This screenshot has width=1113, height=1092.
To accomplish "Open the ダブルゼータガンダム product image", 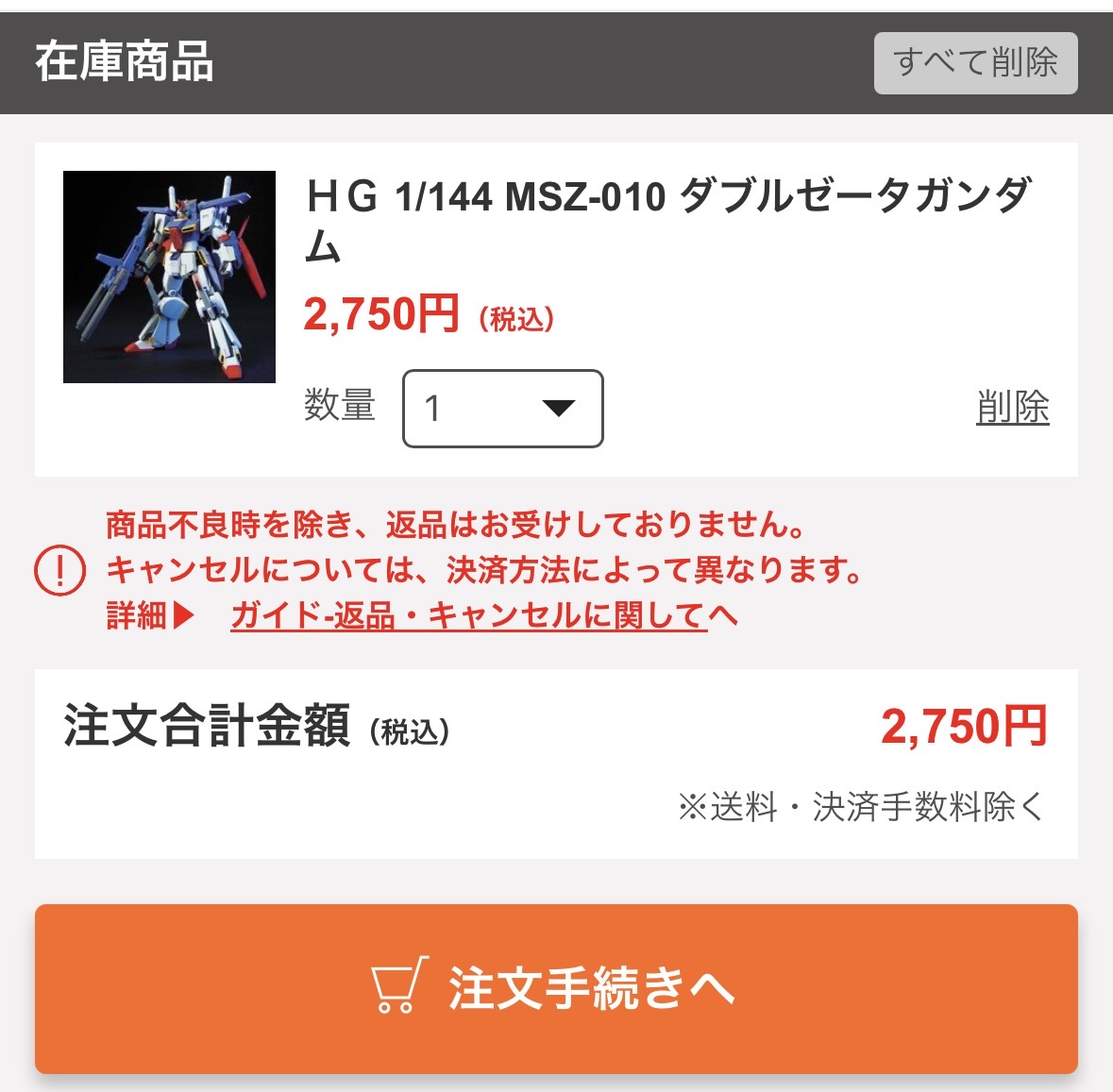I will click(169, 277).
